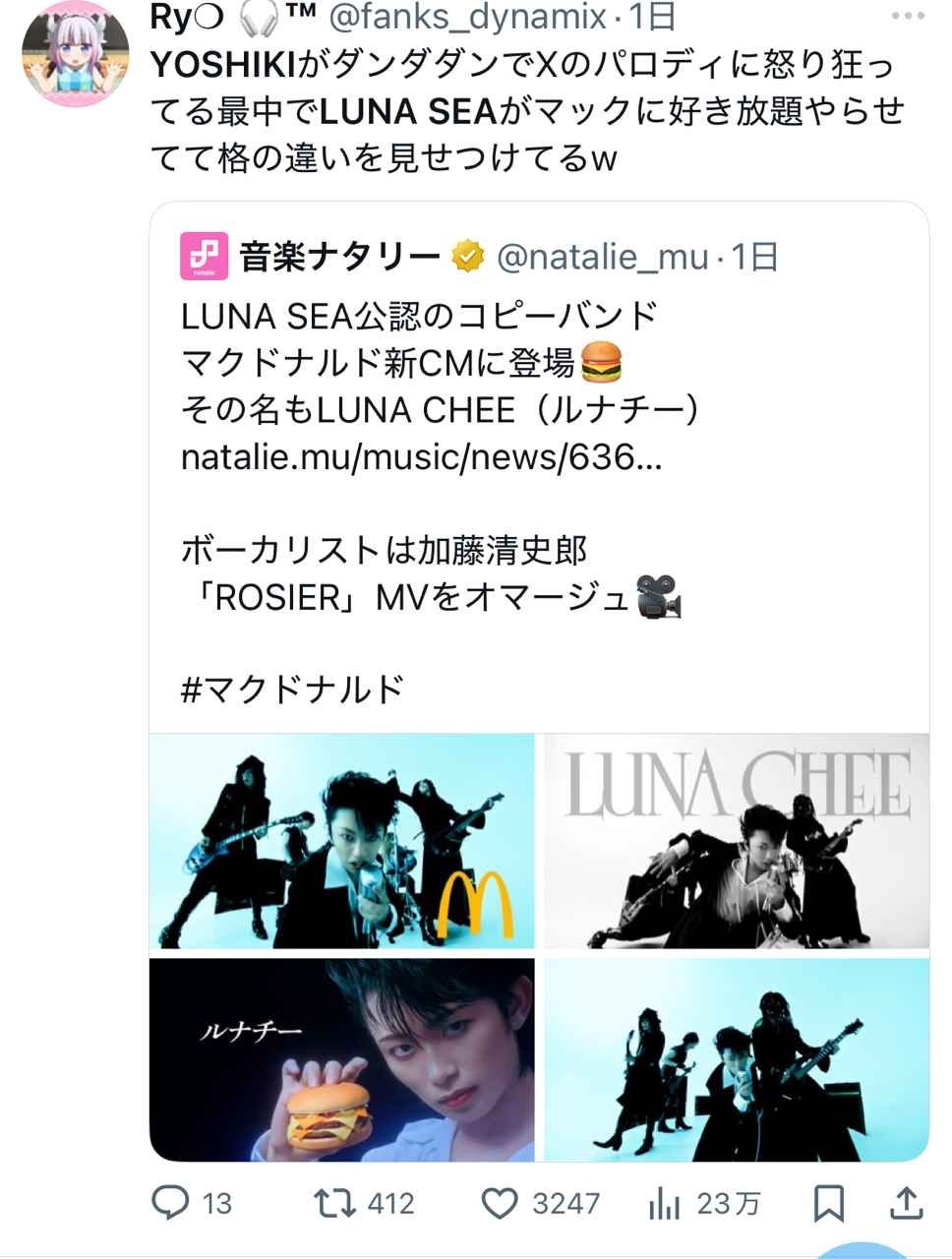The width and height of the screenshot is (952, 1259).
Task: View the LUNA CHEE logo photo
Action: coord(737,841)
